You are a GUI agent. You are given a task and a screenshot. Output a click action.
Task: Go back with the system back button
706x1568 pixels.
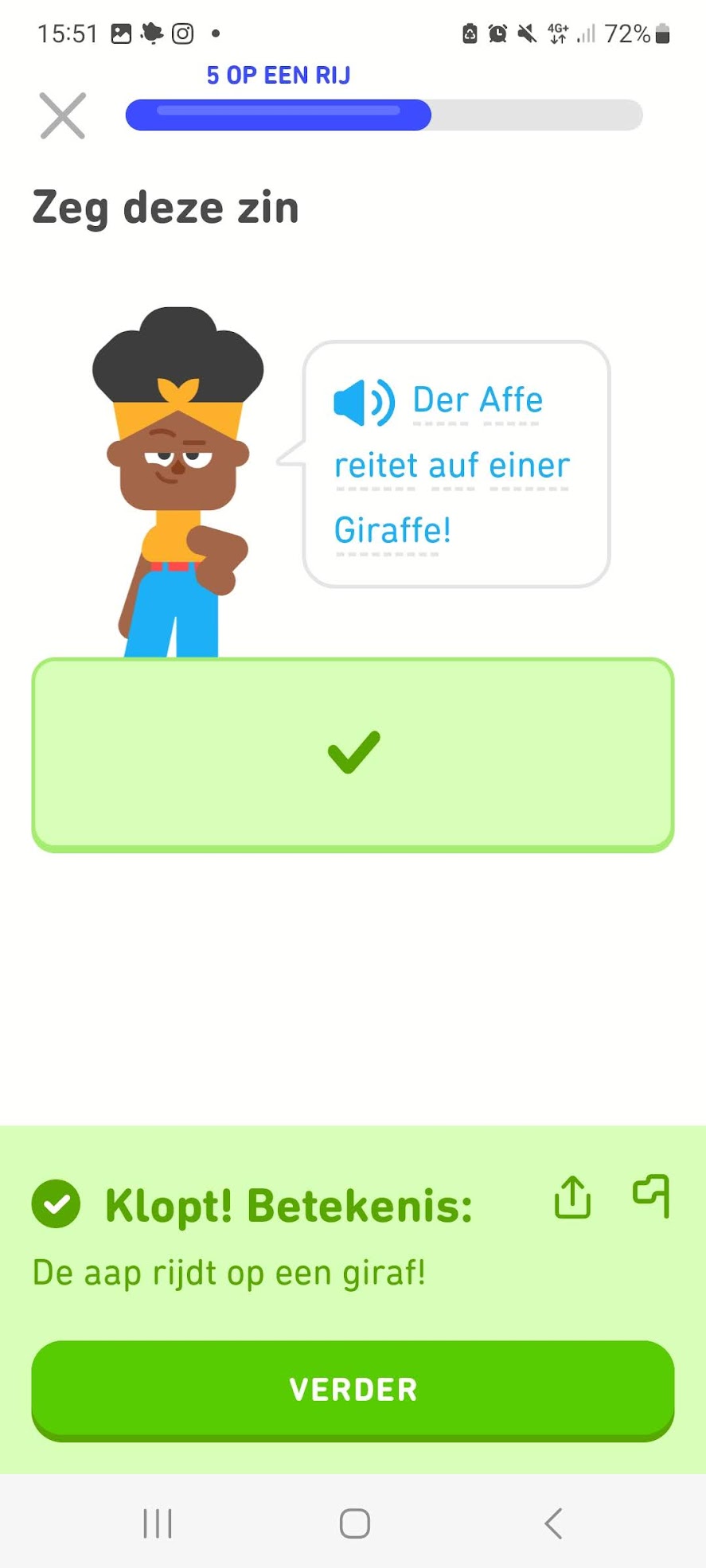point(553,1523)
